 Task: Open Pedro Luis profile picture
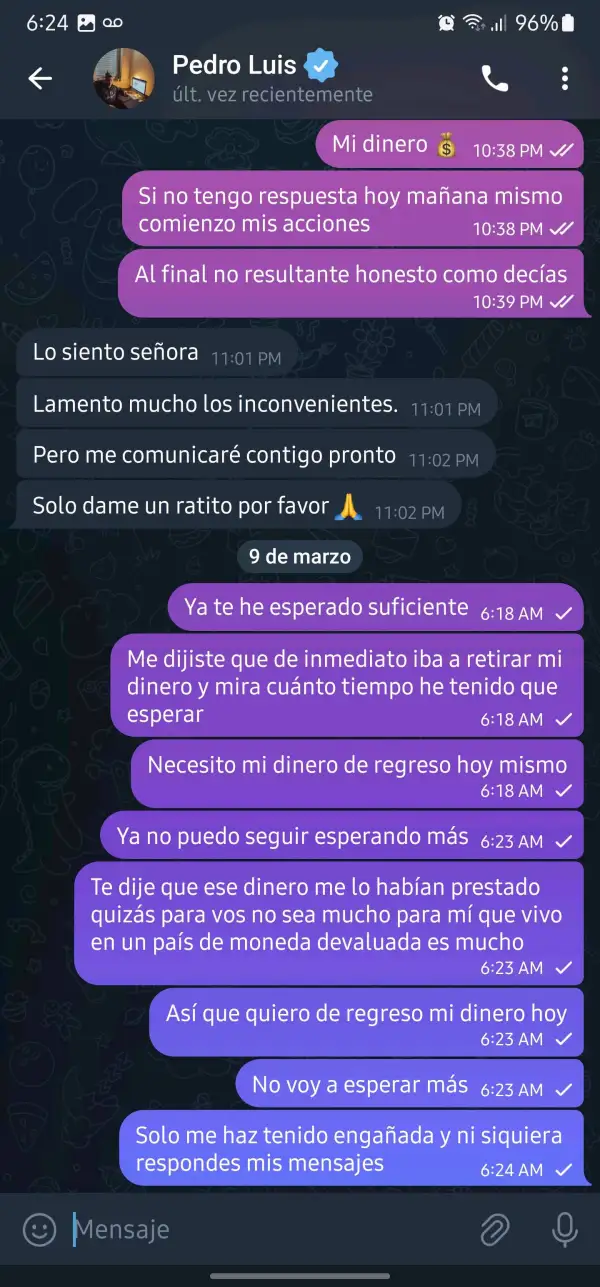point(123,79)
